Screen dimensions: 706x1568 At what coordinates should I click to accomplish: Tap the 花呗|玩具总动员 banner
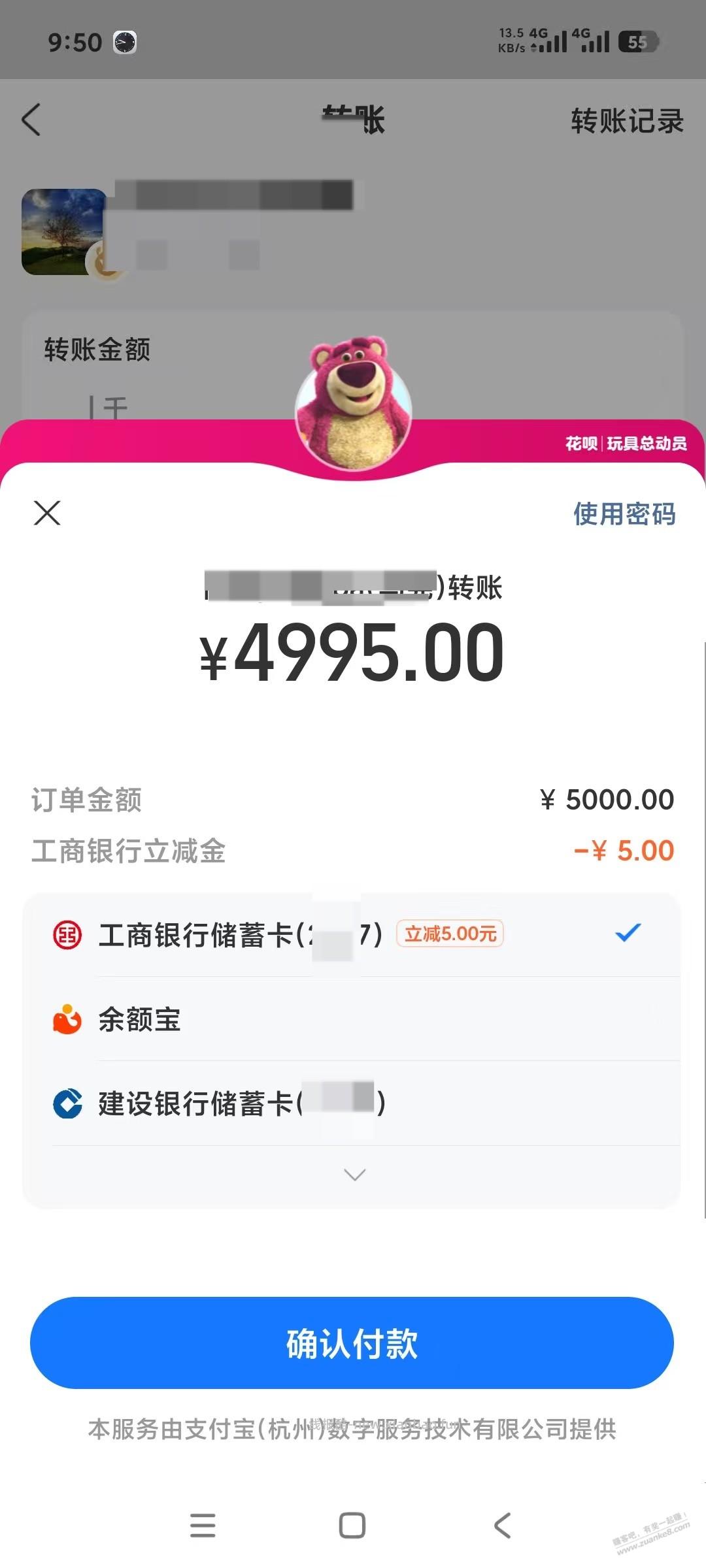628,443
